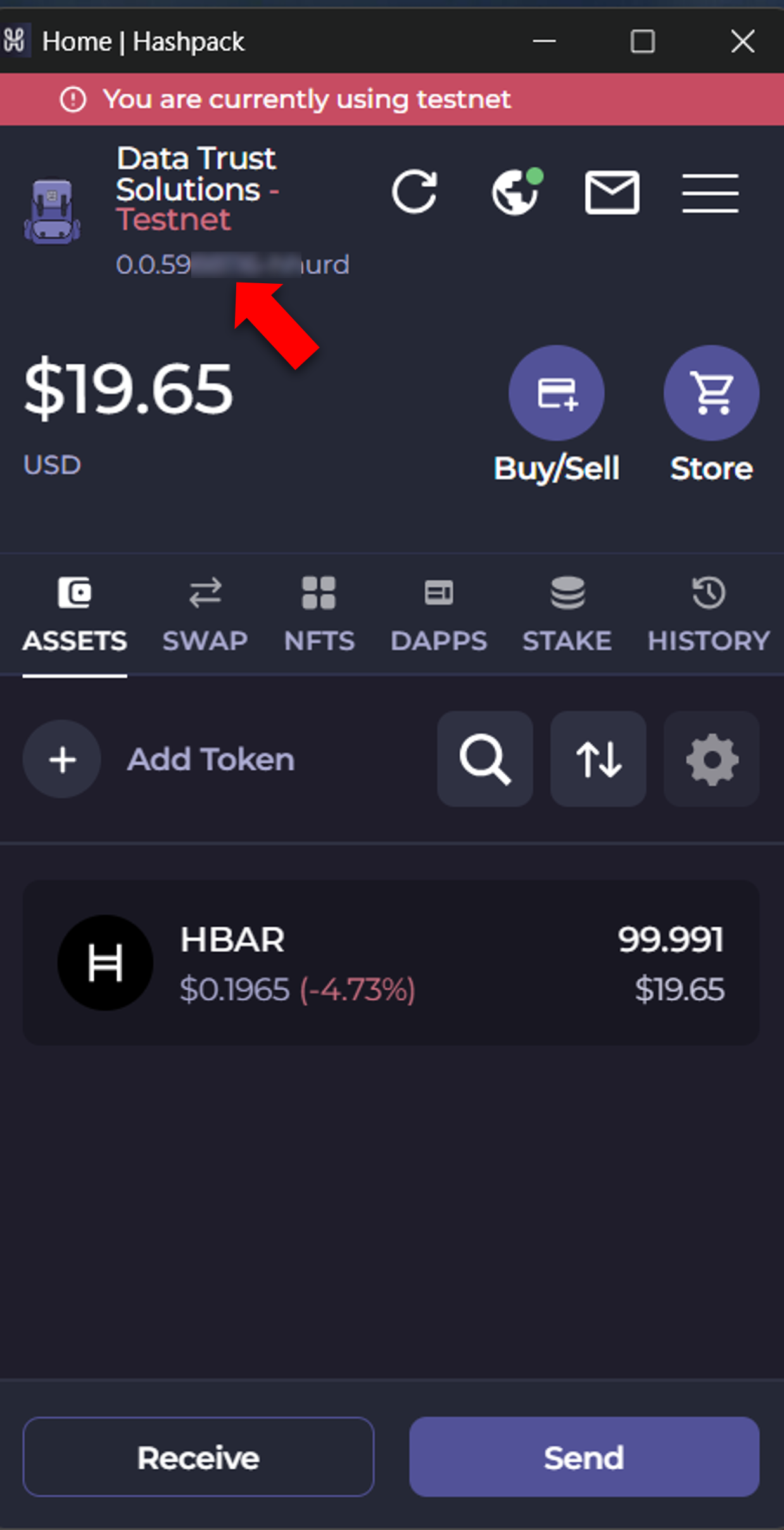Screen dimensions: 784x1530
Task: Open asset settings gear
Action: [711, 759]
